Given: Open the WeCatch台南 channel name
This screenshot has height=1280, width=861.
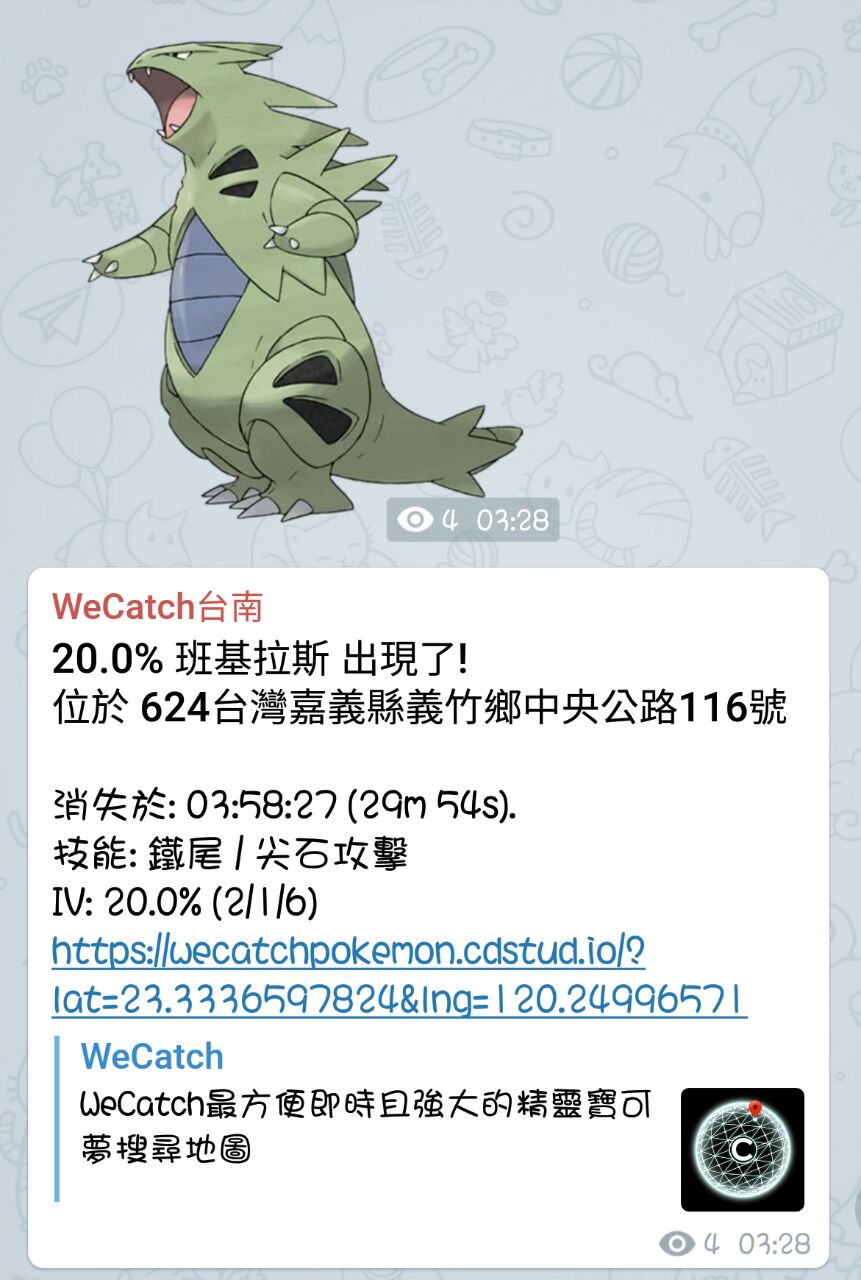Looking at the screenshot, I should 157,606.
